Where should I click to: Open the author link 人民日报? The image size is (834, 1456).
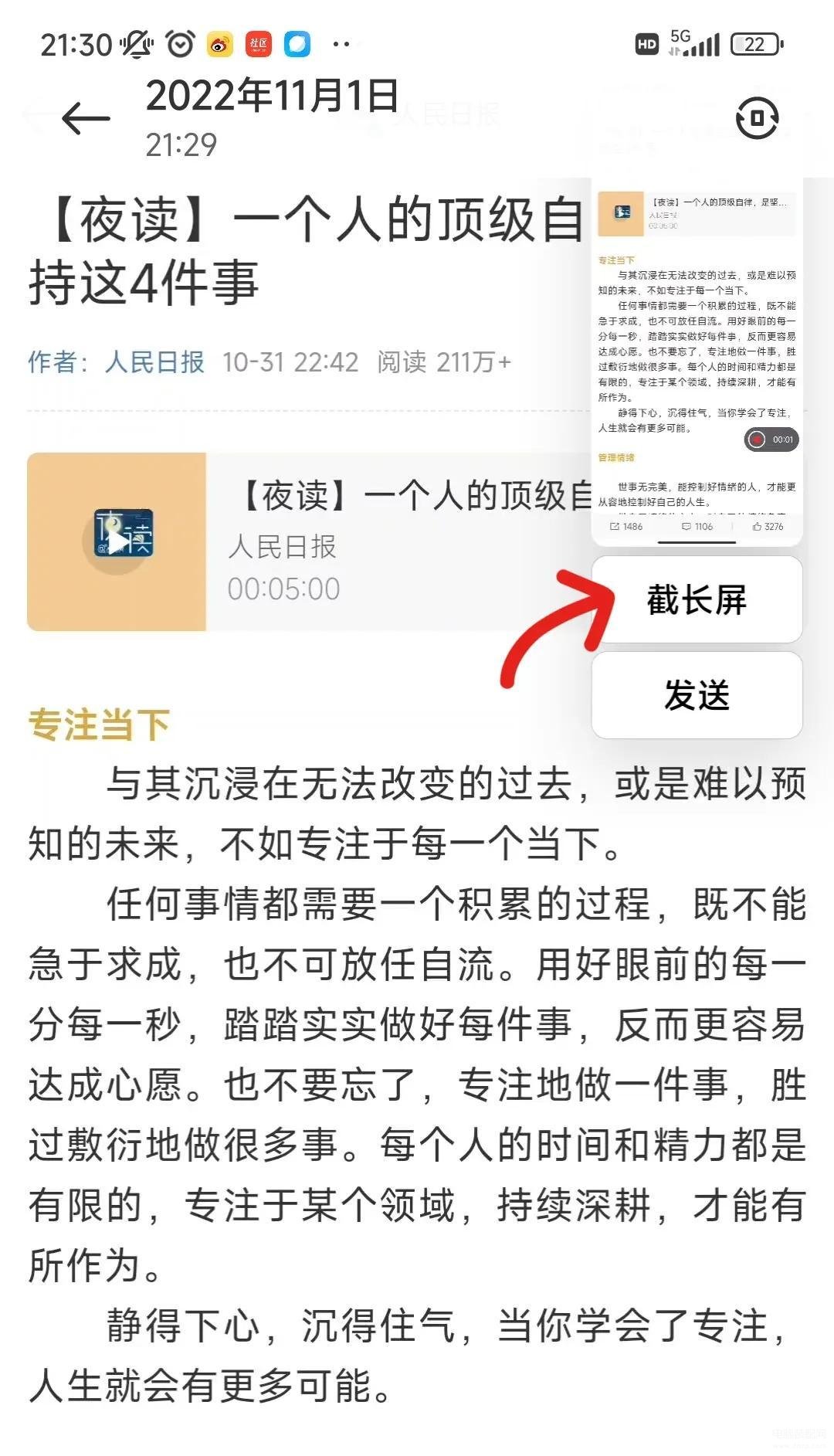pyautogui.click(x=154, y=361)
